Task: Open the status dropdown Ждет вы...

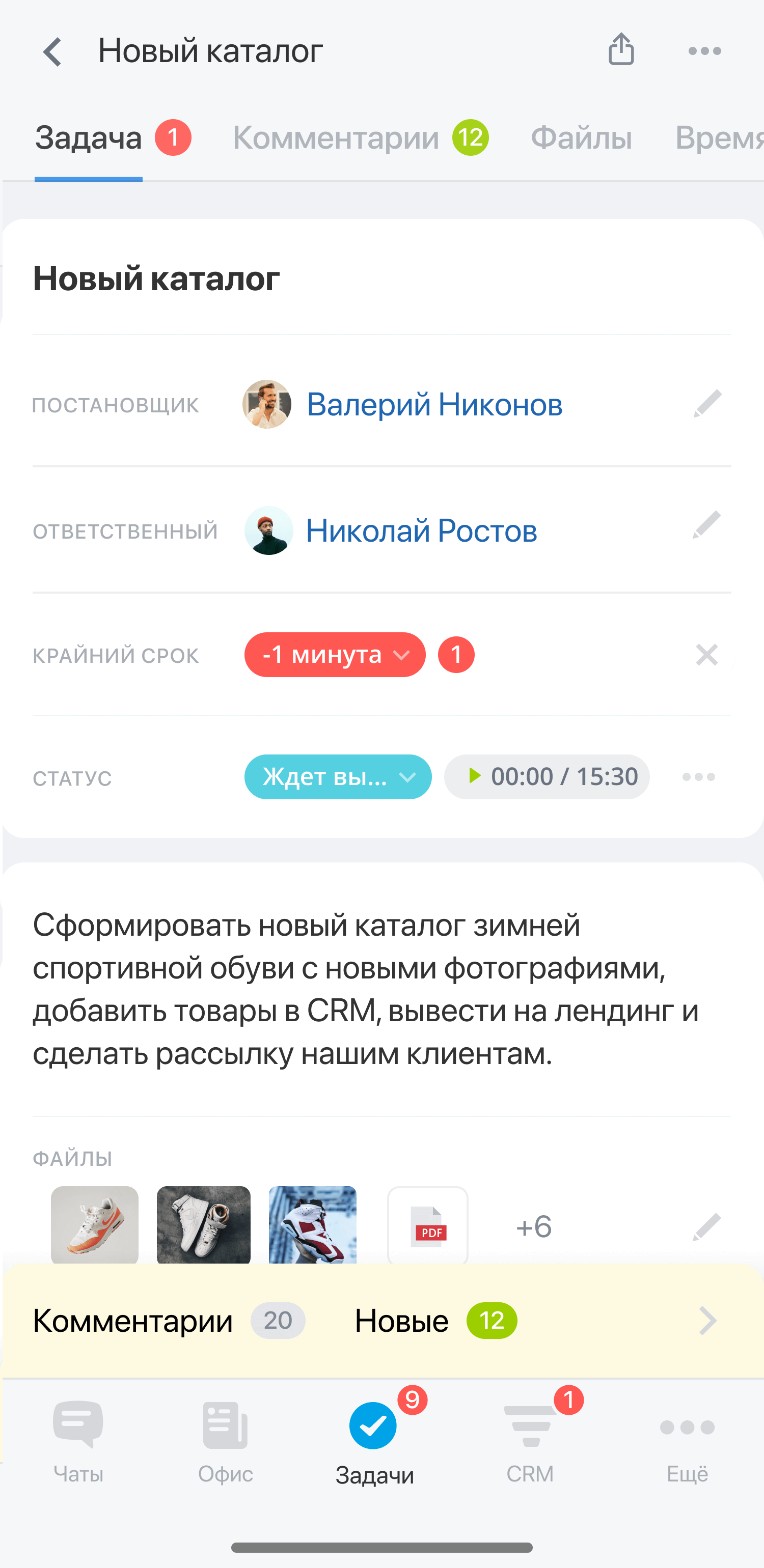Action: [x=337, y=777]
